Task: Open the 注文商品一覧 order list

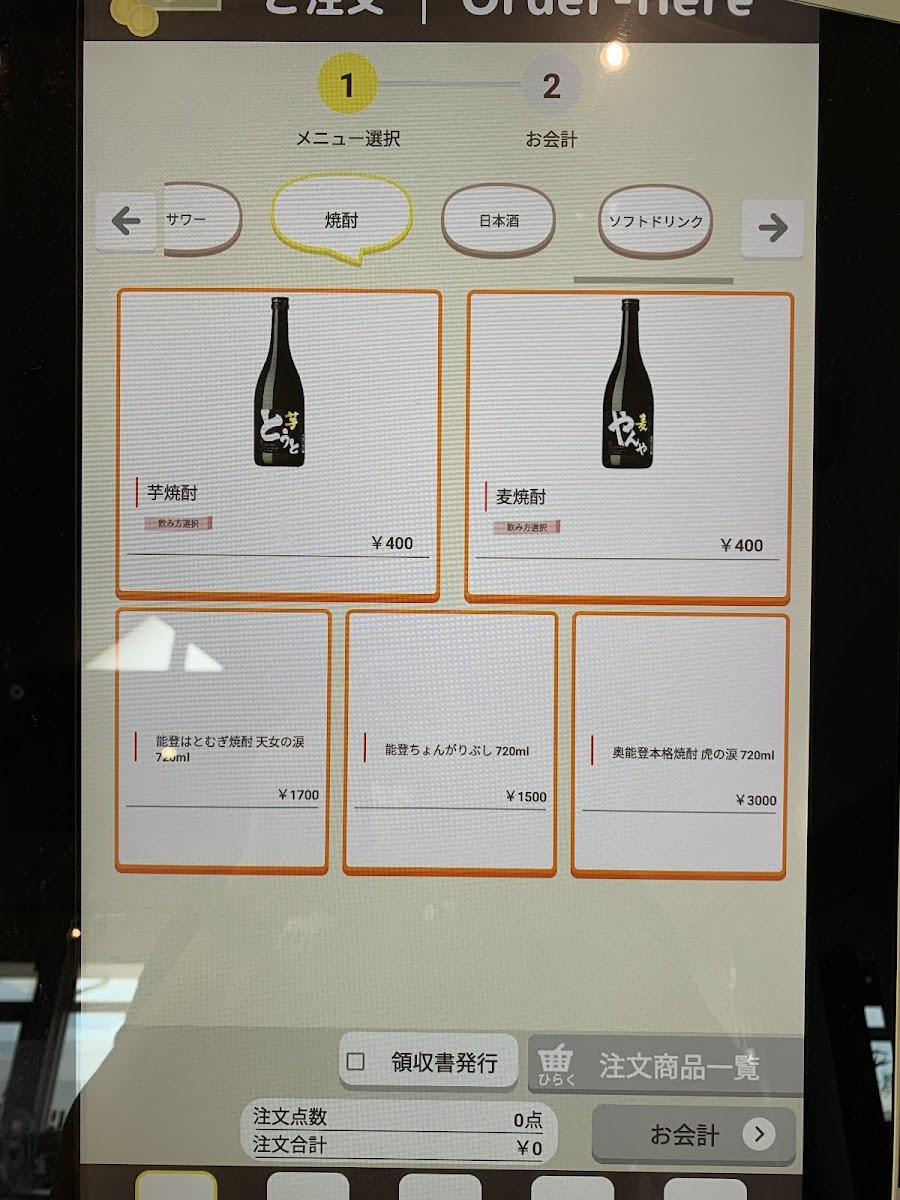Action: [x=665, y=1065]
